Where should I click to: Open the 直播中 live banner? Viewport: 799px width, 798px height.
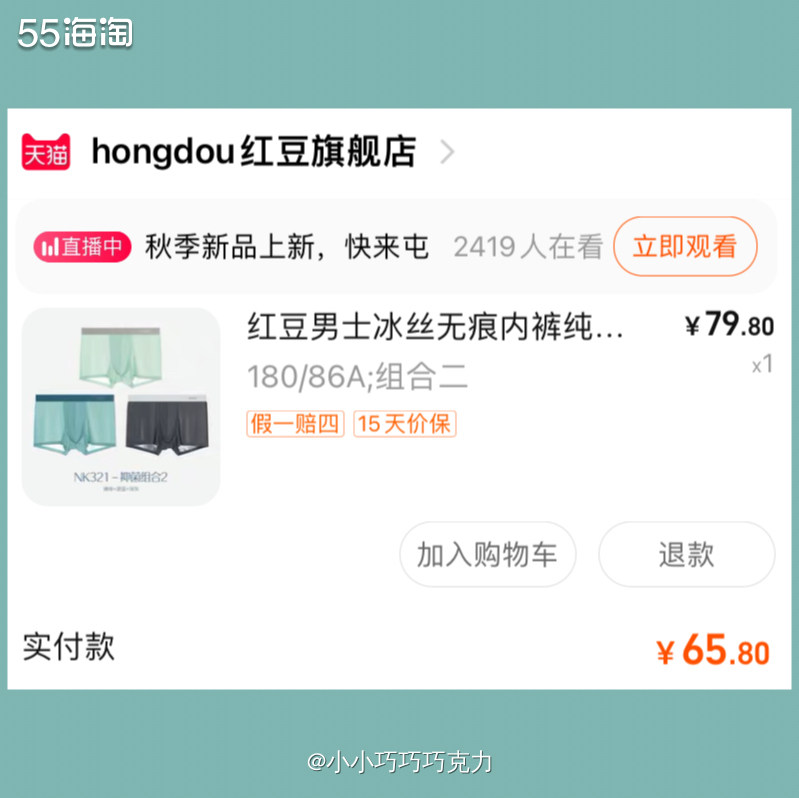tap(84, 246)
